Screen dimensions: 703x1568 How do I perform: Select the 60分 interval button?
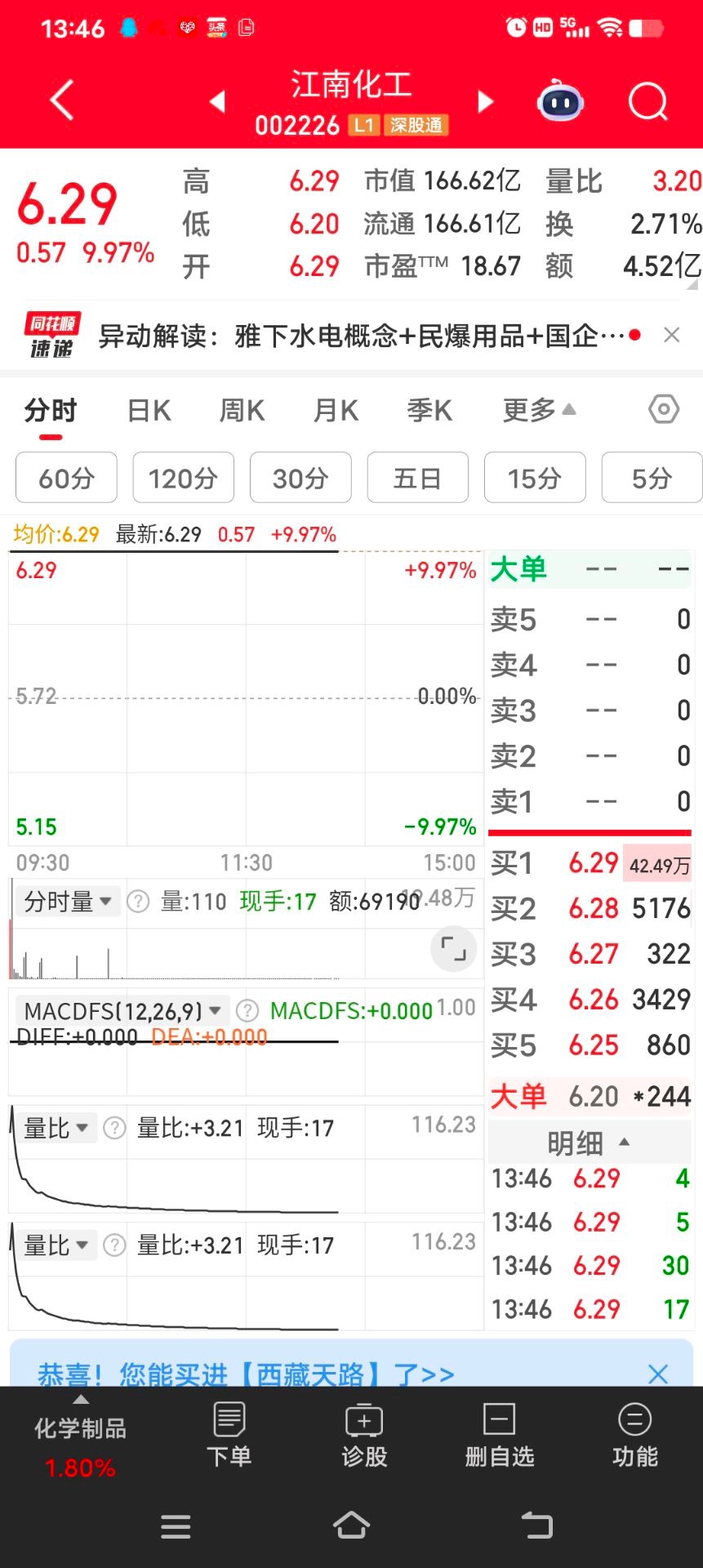point(66,477)
